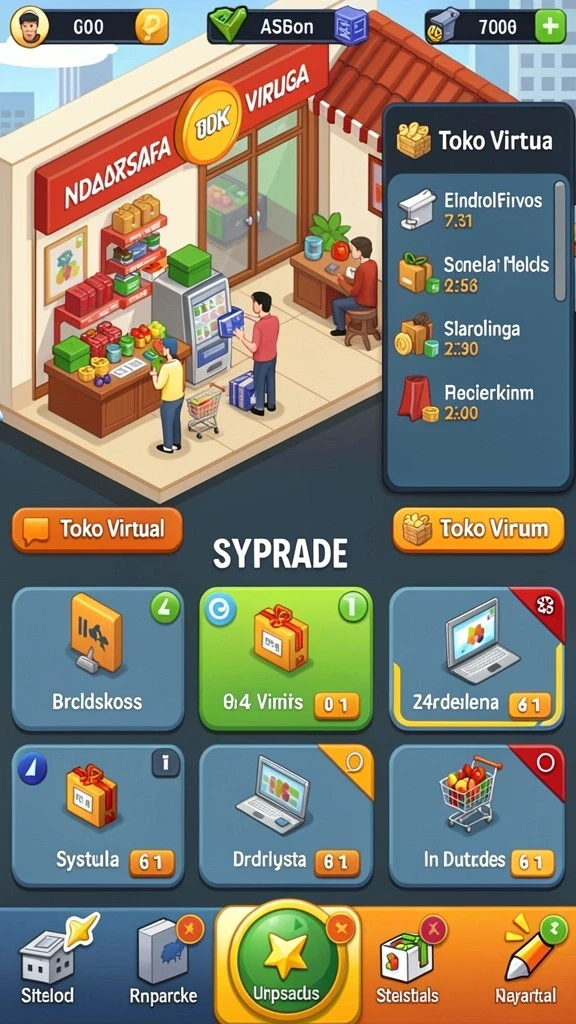This screenshot has width=576, height=1024.
Task: Choose the Reclerkinm list item
Action: tap(475, 402)
